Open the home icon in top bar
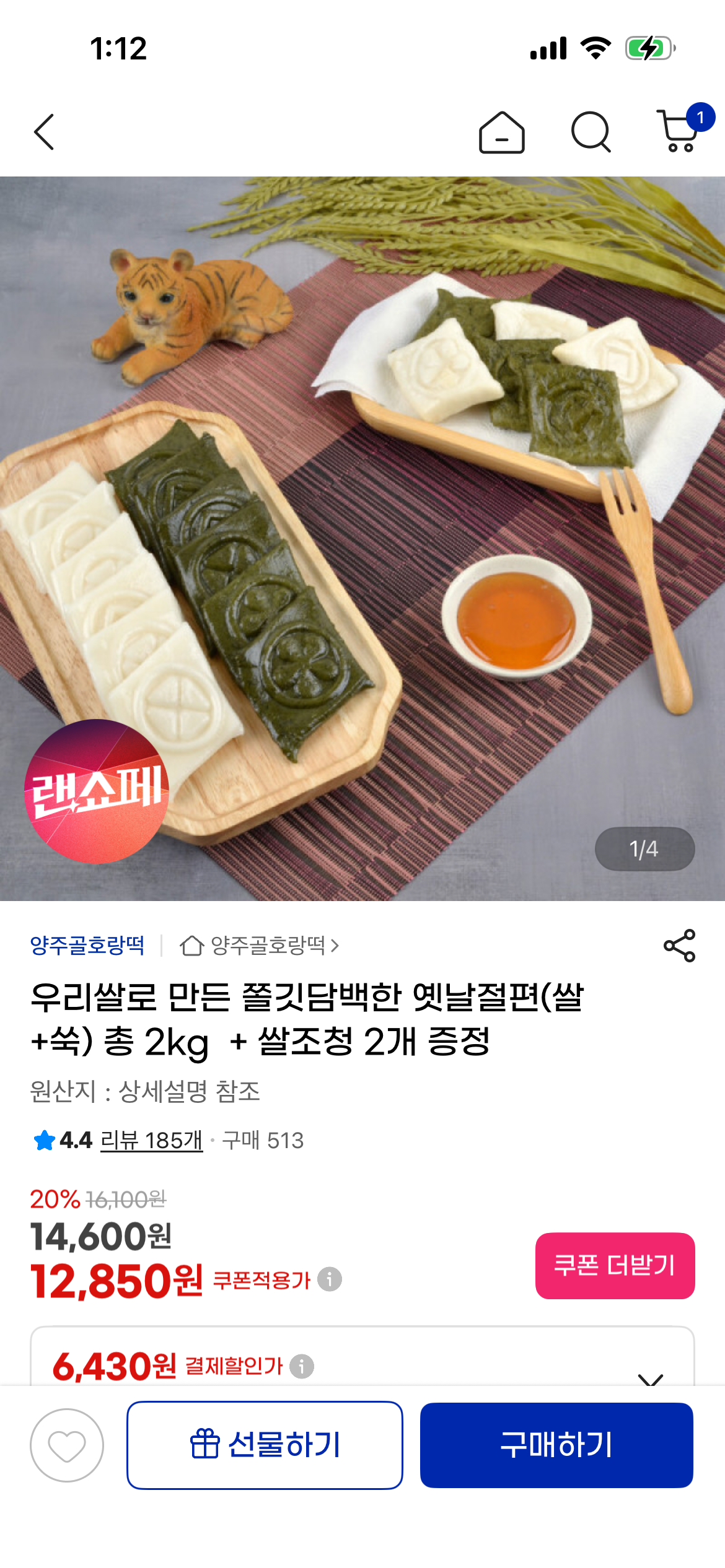The image size is (725, 1568). (501, 133)
